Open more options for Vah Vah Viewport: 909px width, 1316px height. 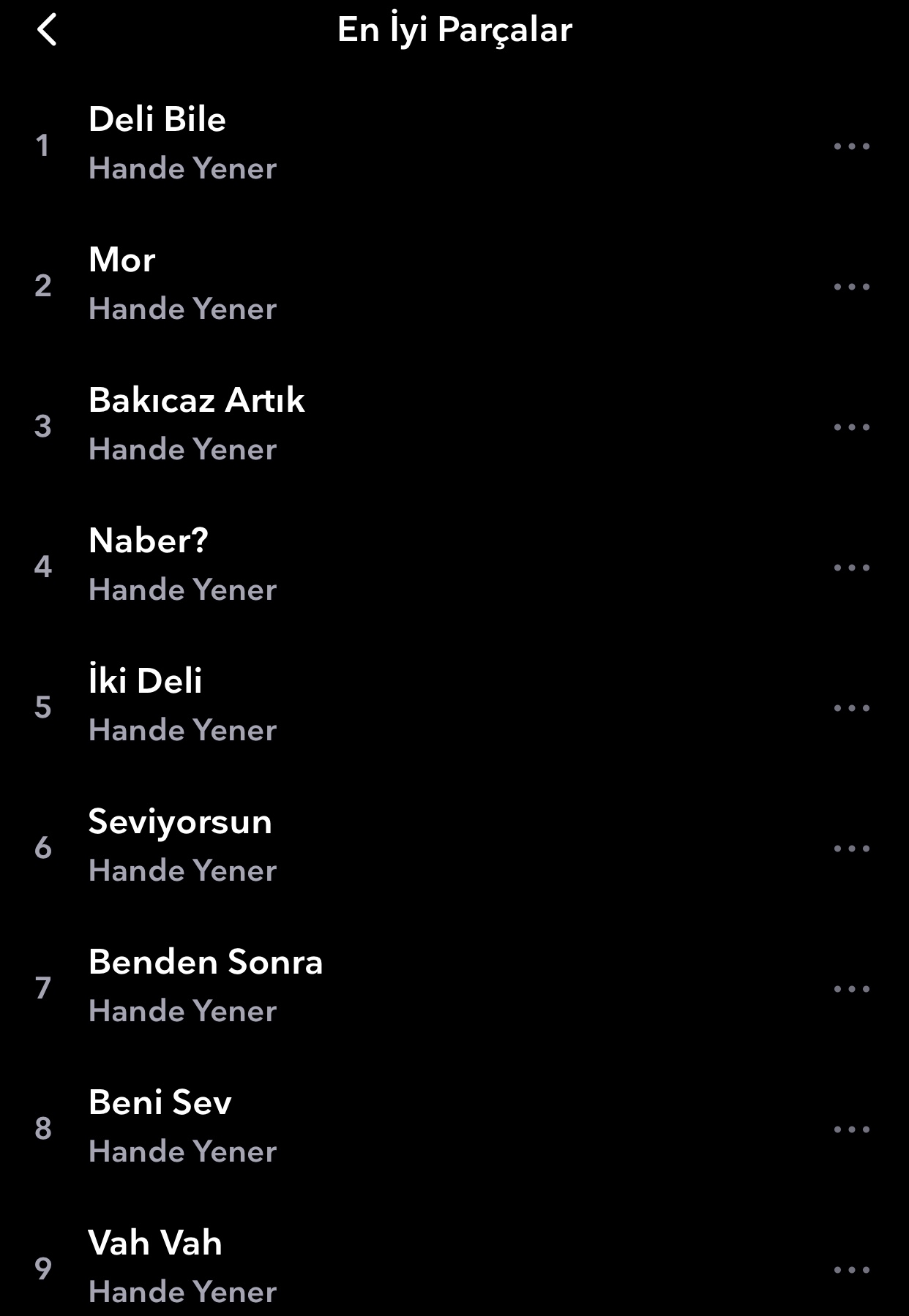[x=851, y=1270]
